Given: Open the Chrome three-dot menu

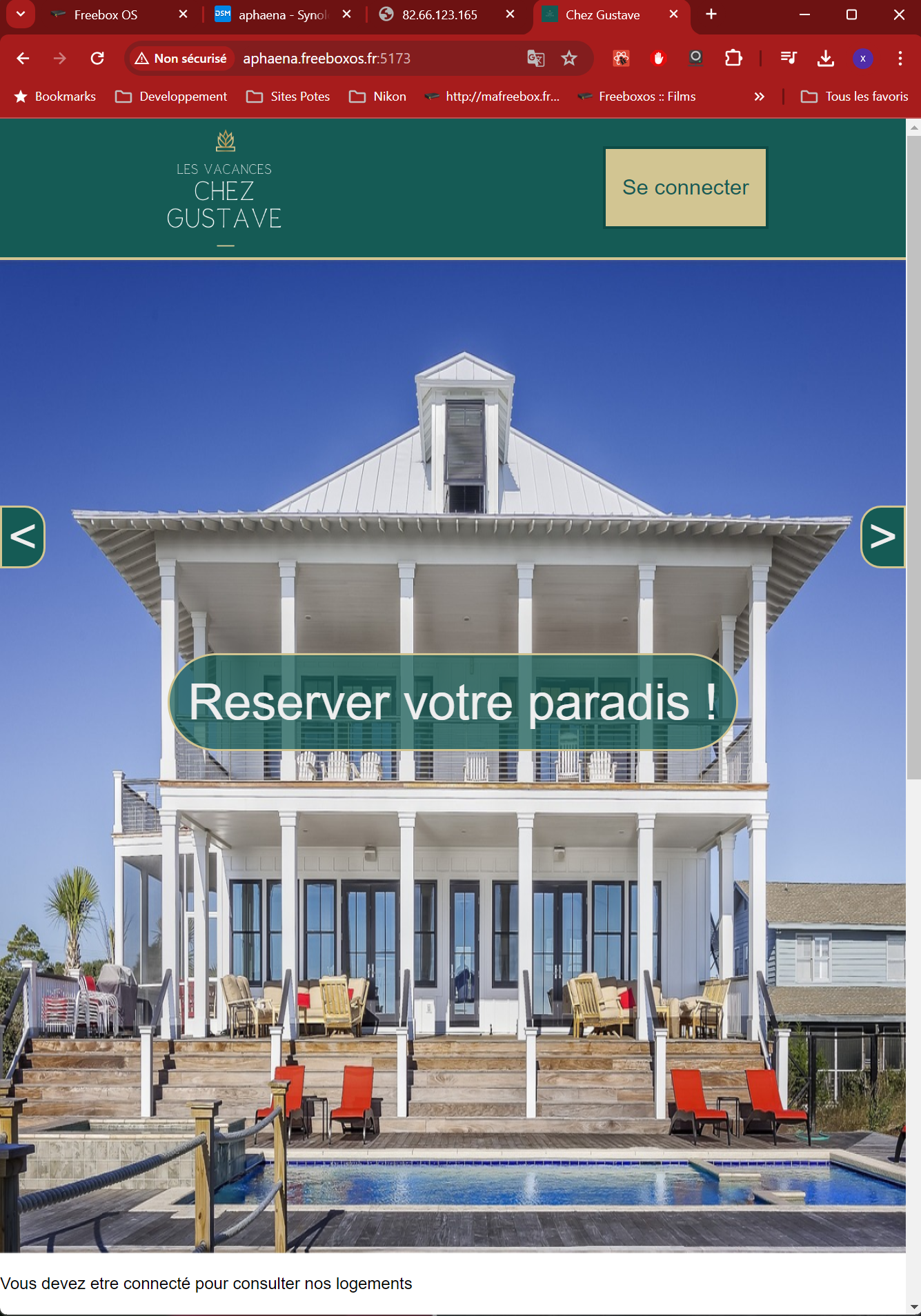Looking at the screenshot, I should coord(900,59).
